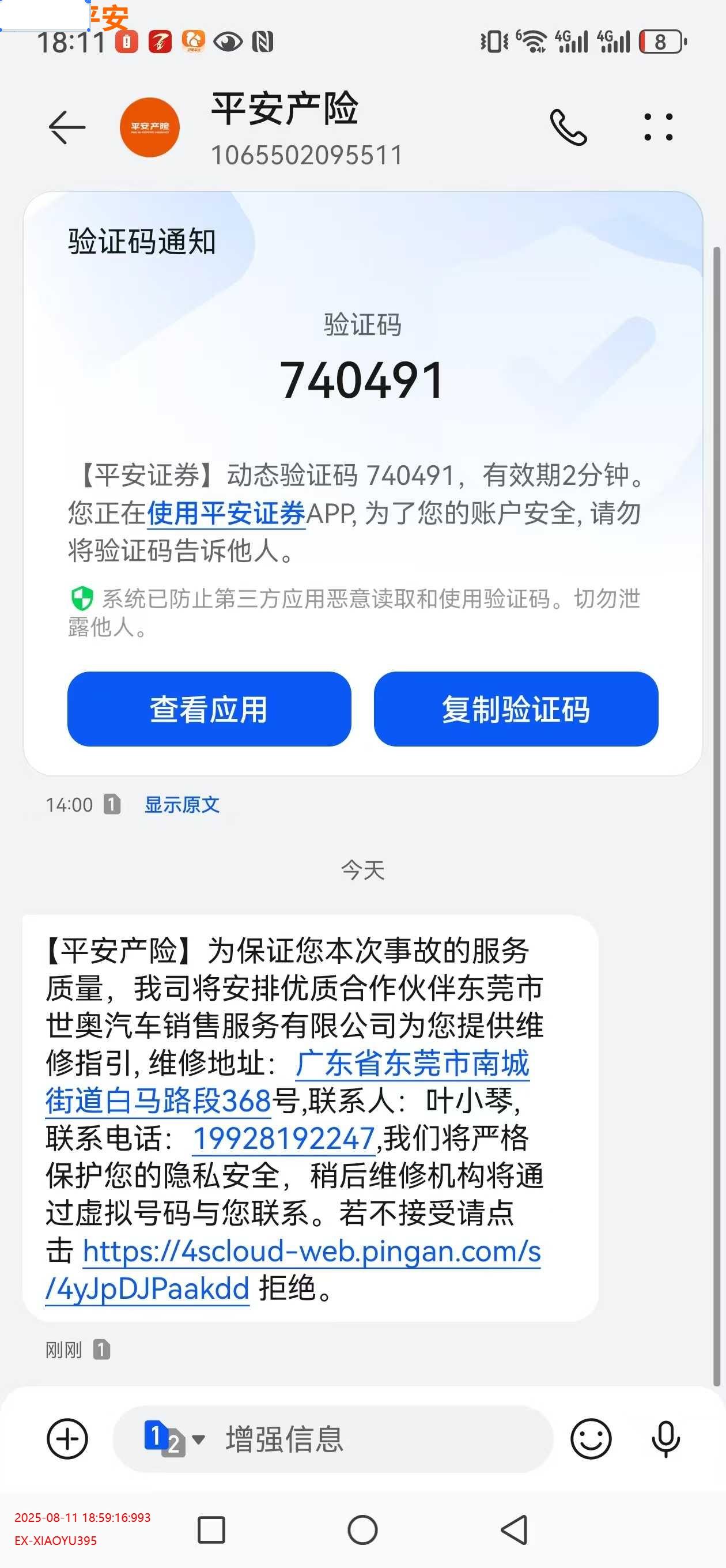Tap phone number 19928192247

[x=283, y=1139]
